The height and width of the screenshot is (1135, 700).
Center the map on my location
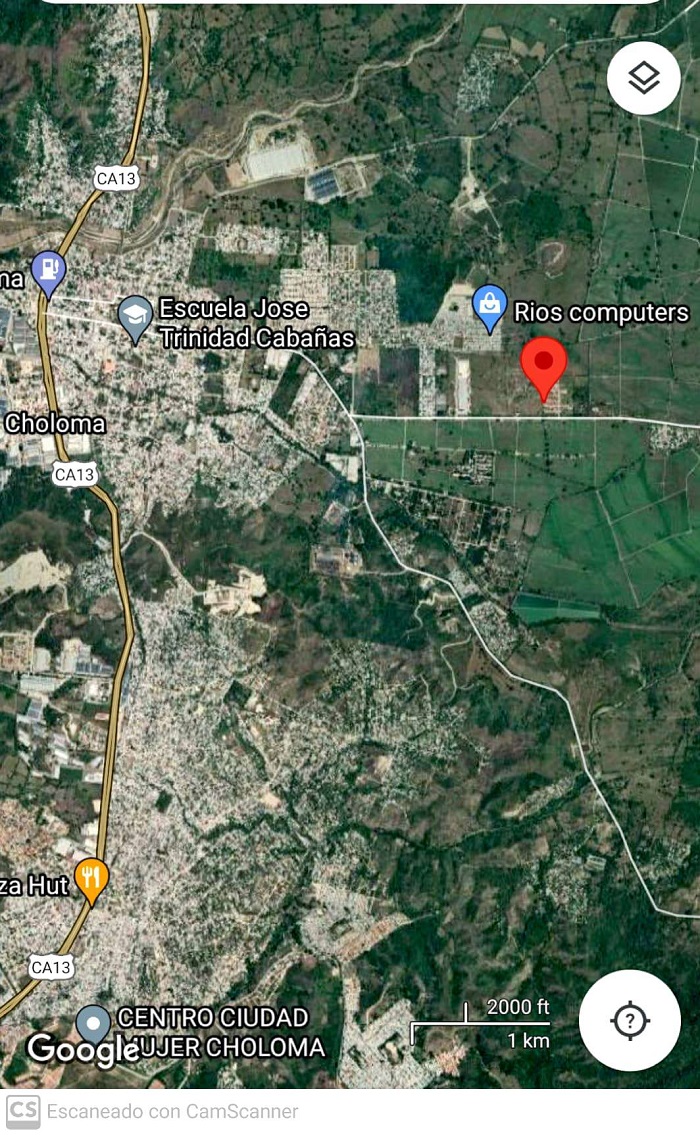629,1020
